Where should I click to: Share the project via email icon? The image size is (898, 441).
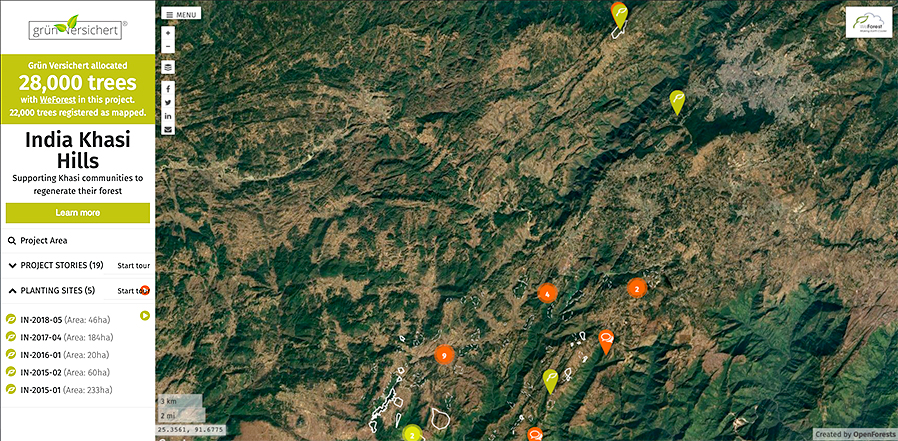pyautogui.click(x=167, y=130)
